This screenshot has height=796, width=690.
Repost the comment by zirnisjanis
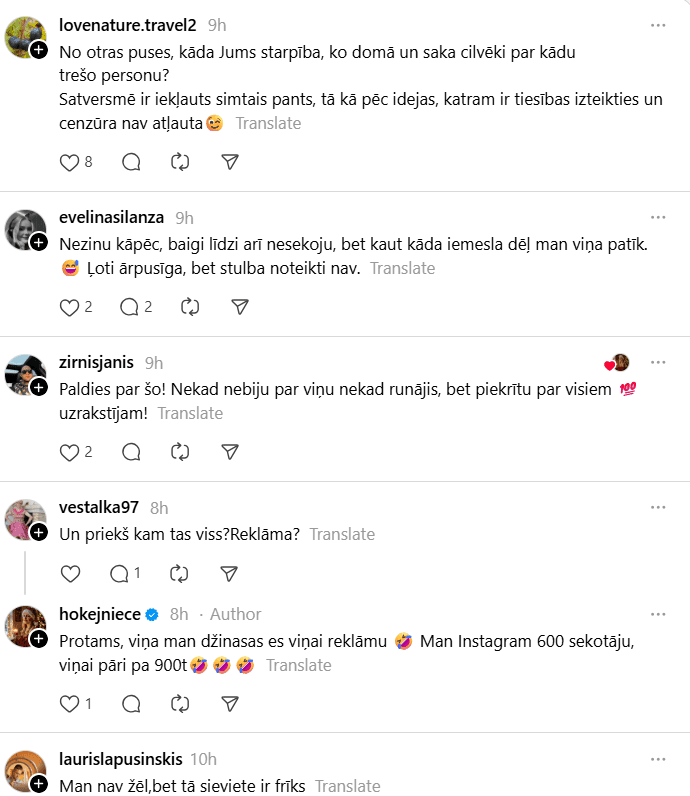(x=180, y=452)
